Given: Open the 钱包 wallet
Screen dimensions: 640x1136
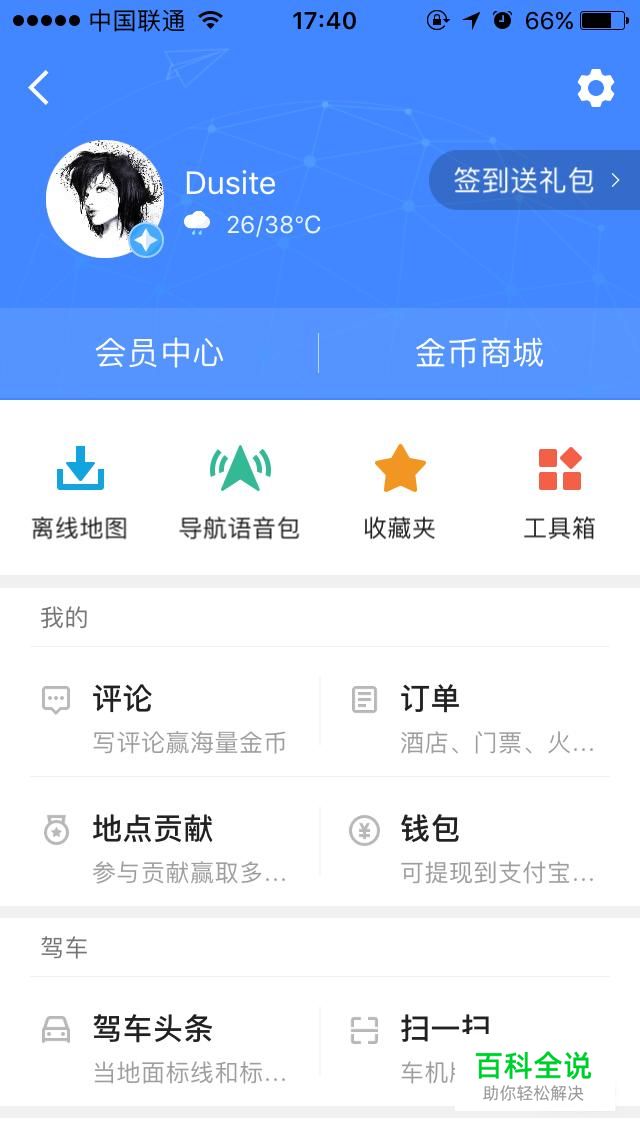Looking at the screenshot, I should point(475,843).
